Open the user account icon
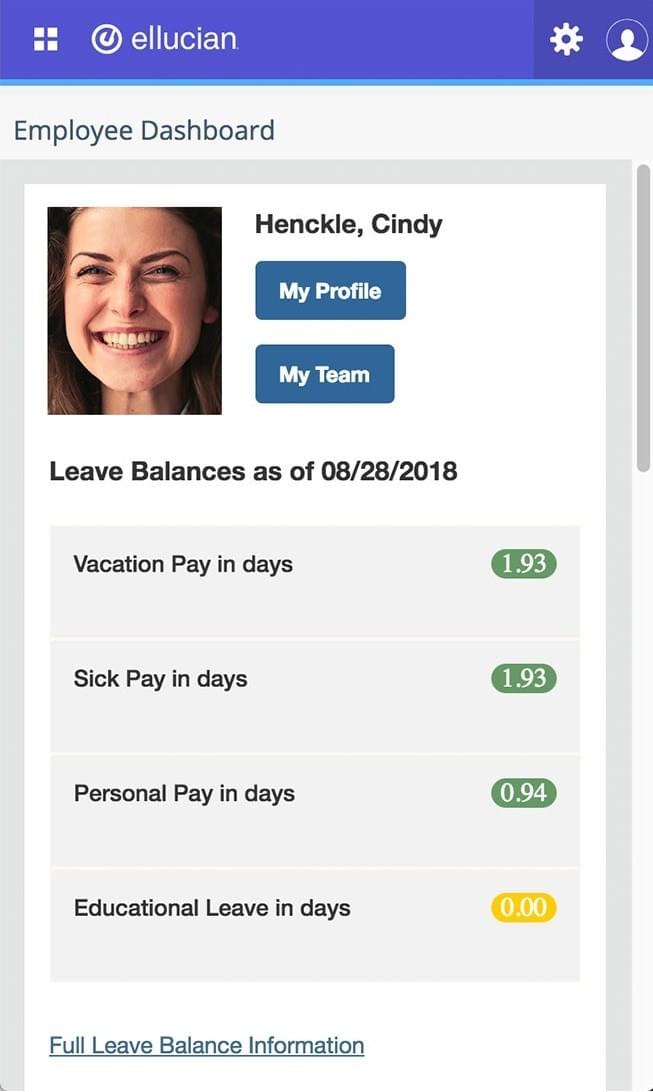This screenshot has width=653, height=1092. point(626,40)
